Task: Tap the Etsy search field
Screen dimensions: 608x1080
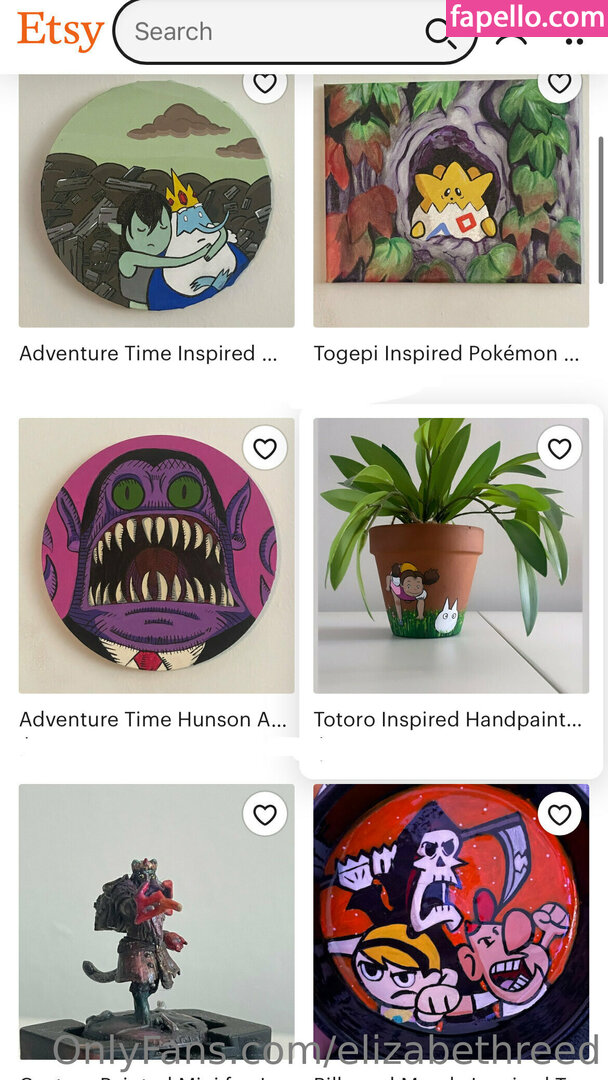Action: point(270,32)
